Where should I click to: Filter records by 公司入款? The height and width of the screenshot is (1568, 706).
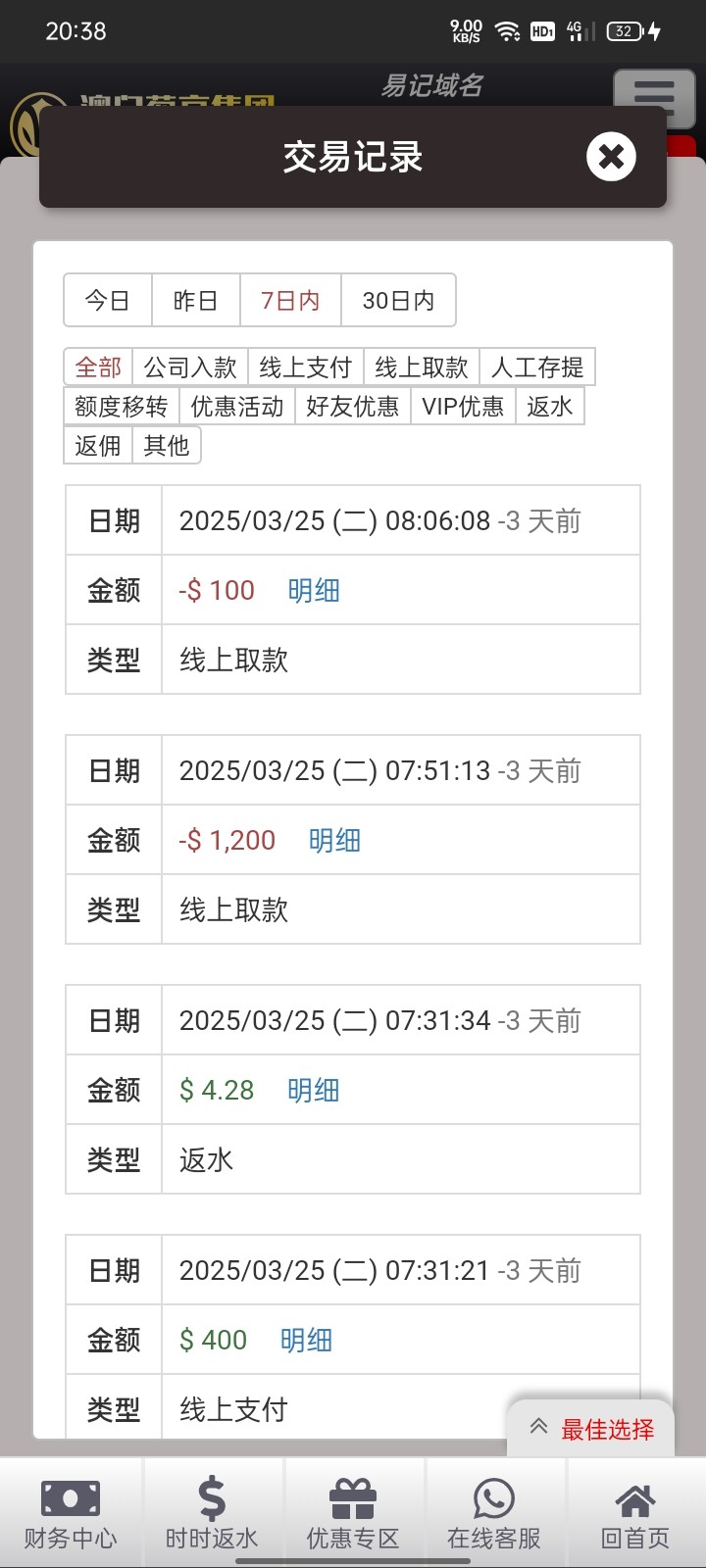(x=190, y=367)
